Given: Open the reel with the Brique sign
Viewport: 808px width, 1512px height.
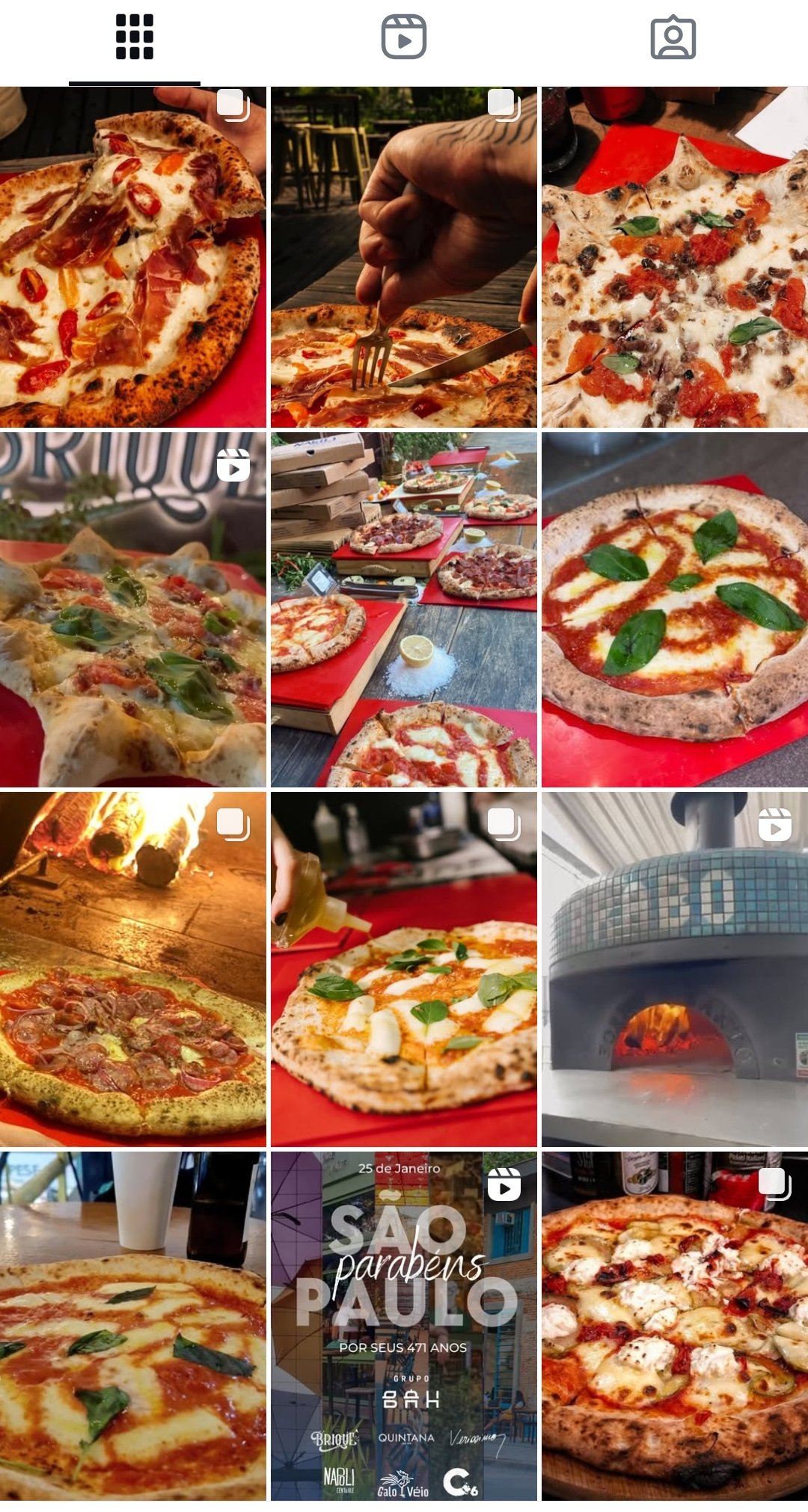Looking at the screenshot, I should [133, 609].
